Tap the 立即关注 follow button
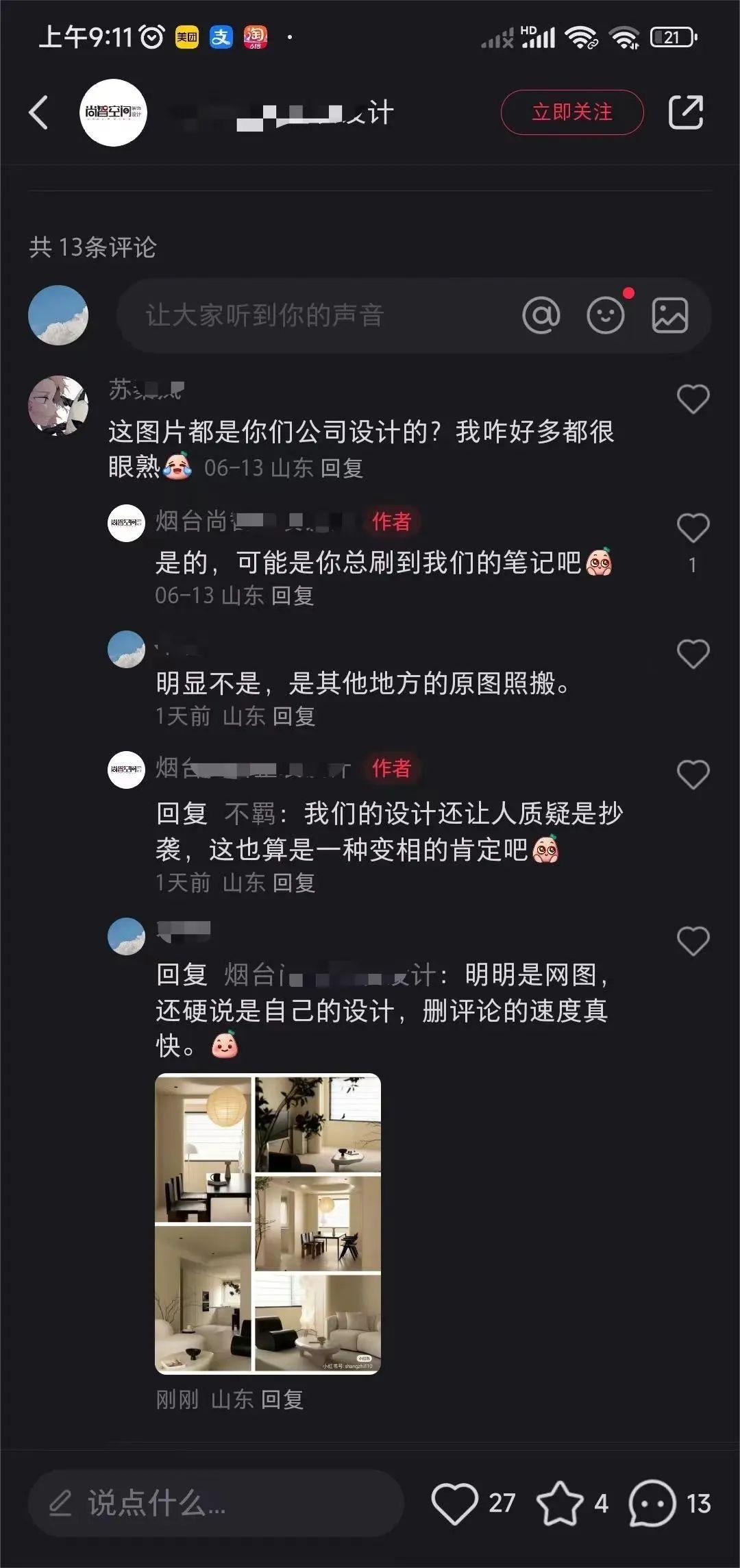Image resolution: width=740 pixels, height=1568 pixels. tap(572, 112)
